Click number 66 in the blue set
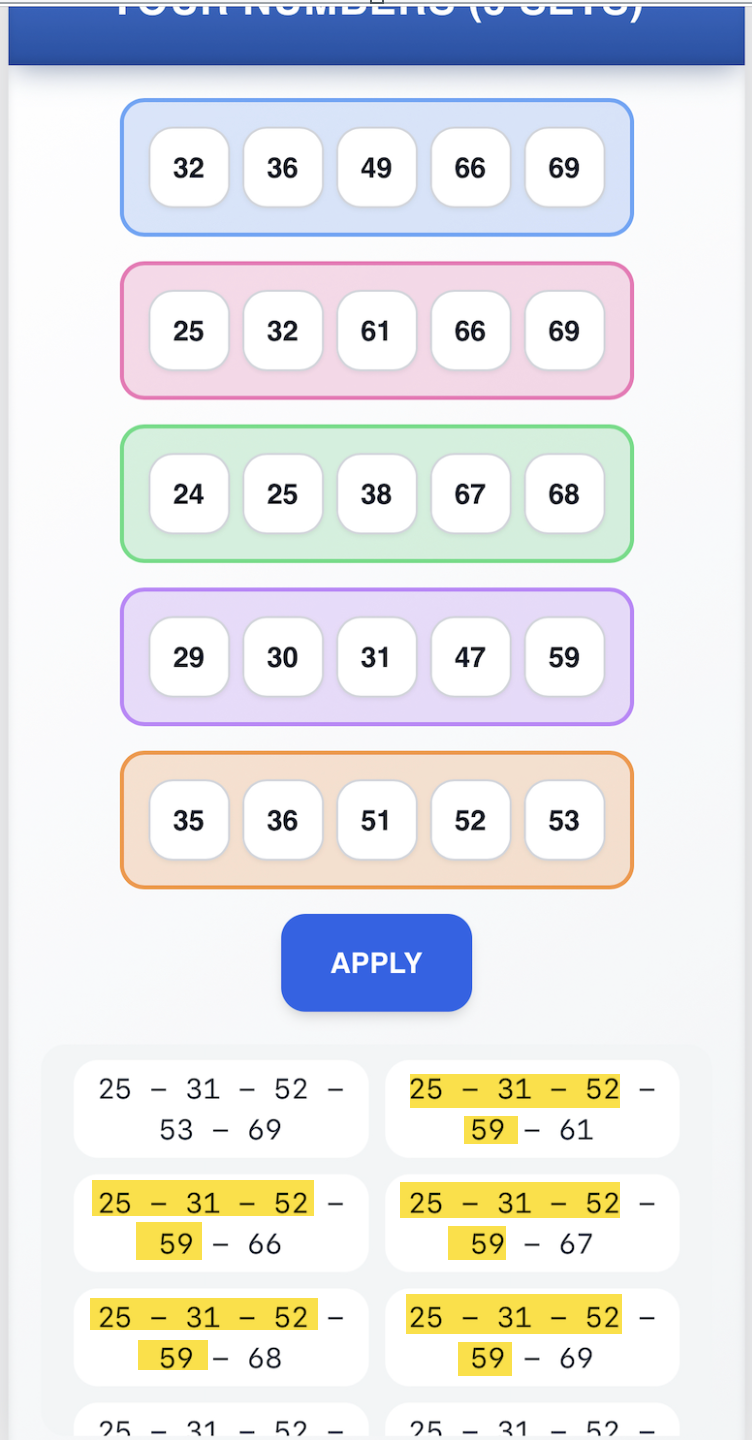 point(470,168)
